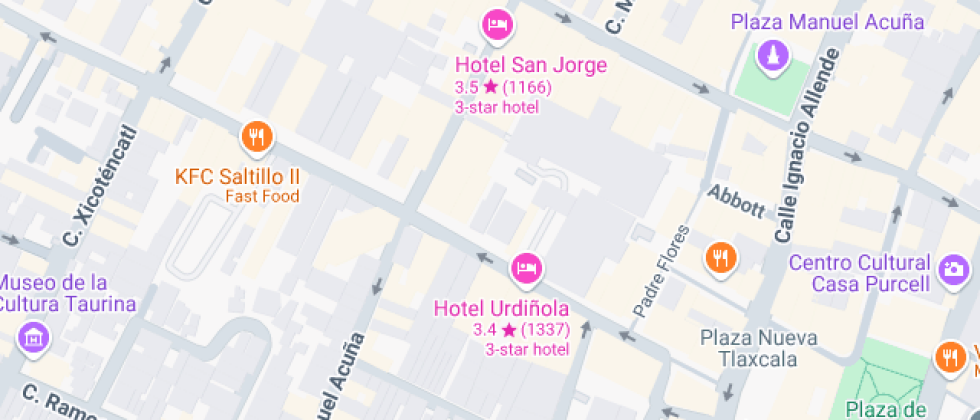980x420 pixels.
Task: Tap the Hotel Urdiñola map pin
Action: 526,268
